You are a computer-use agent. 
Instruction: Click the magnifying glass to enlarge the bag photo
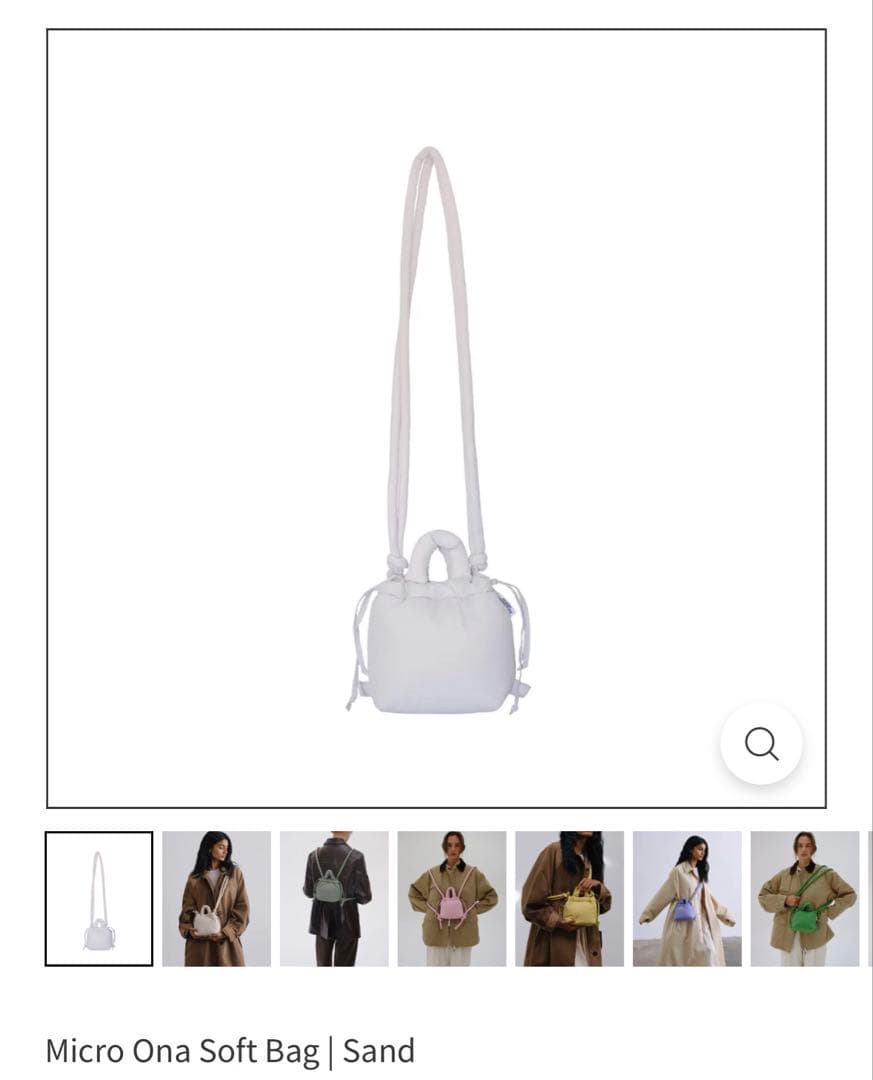pos(763,743)
